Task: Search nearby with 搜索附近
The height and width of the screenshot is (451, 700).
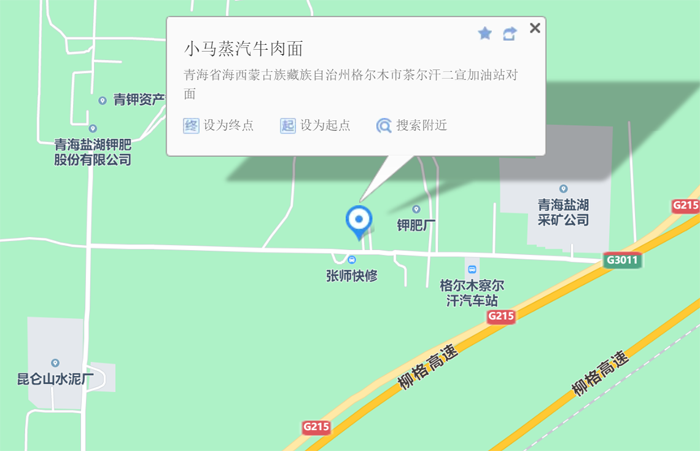Action: point(411,125)
